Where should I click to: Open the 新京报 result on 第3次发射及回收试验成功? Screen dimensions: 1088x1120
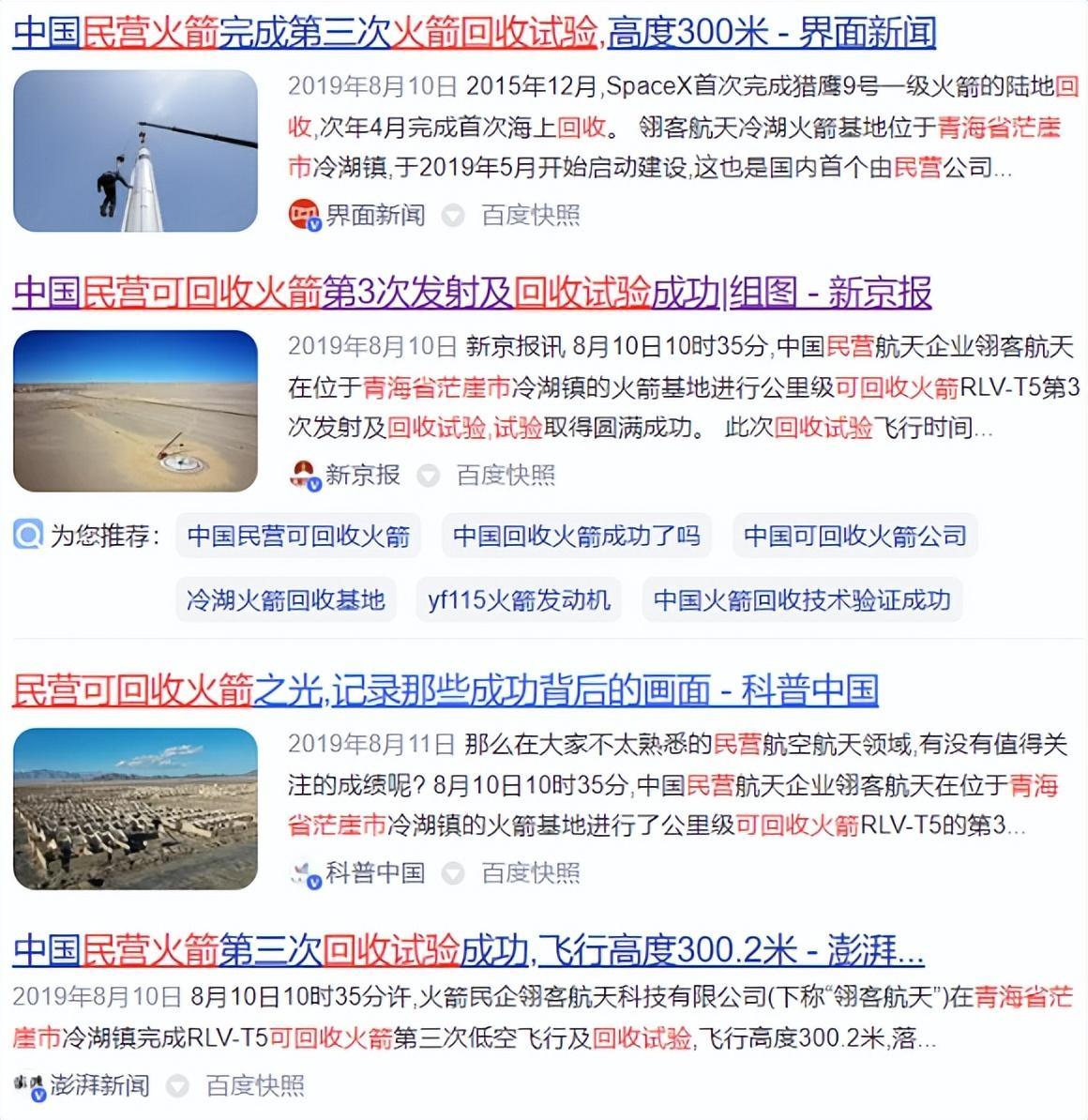(x=472, y=293)
